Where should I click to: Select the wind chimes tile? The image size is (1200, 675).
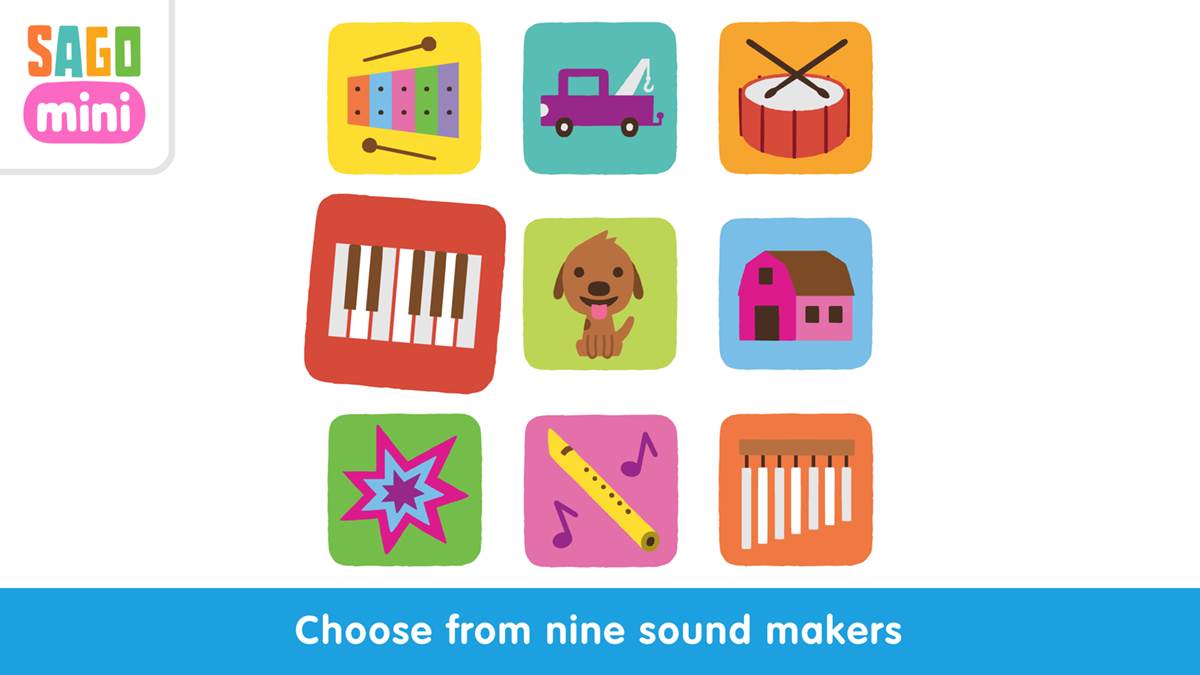[x=795, y=490]
